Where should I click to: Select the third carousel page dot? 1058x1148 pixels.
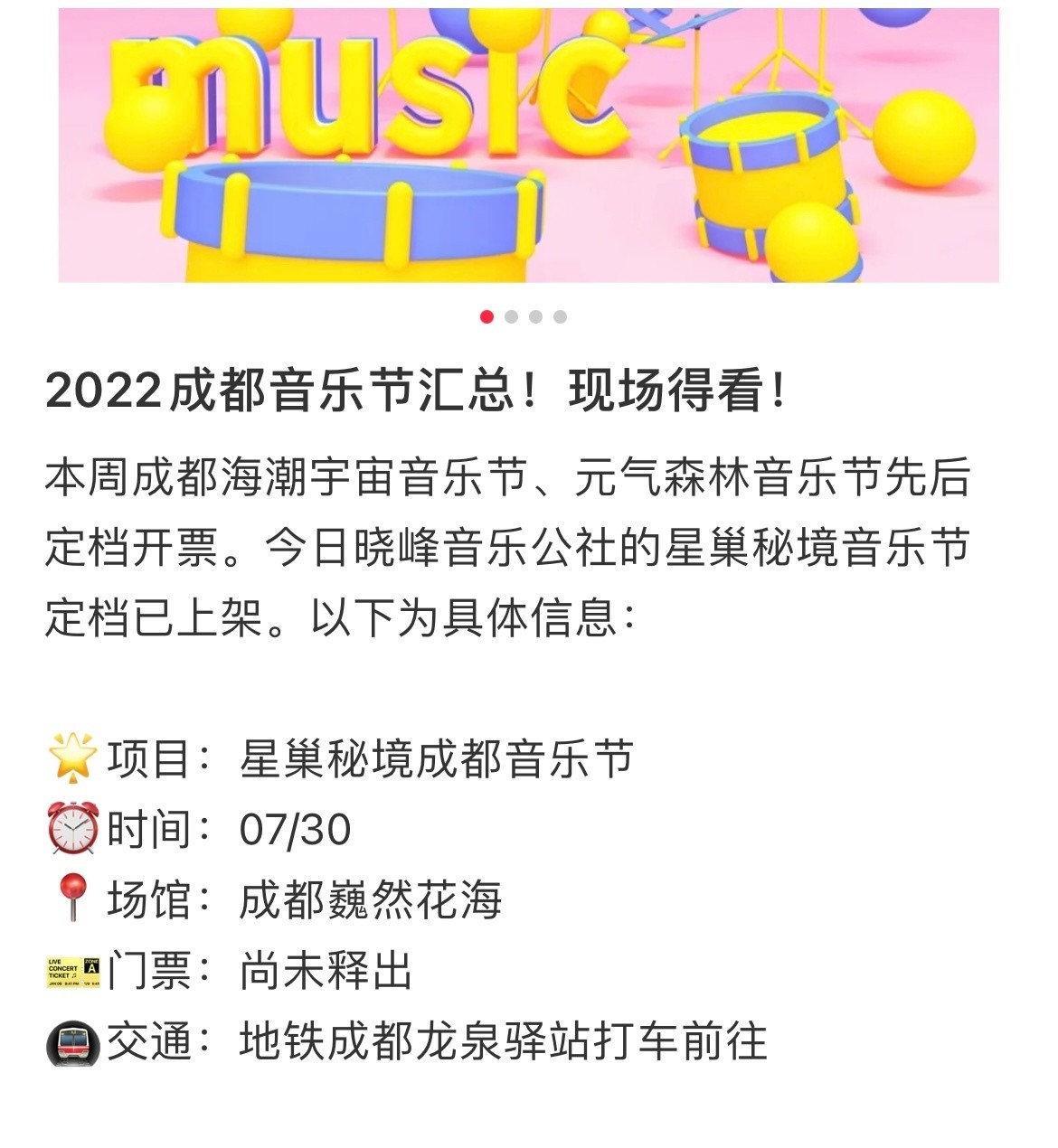536,316
